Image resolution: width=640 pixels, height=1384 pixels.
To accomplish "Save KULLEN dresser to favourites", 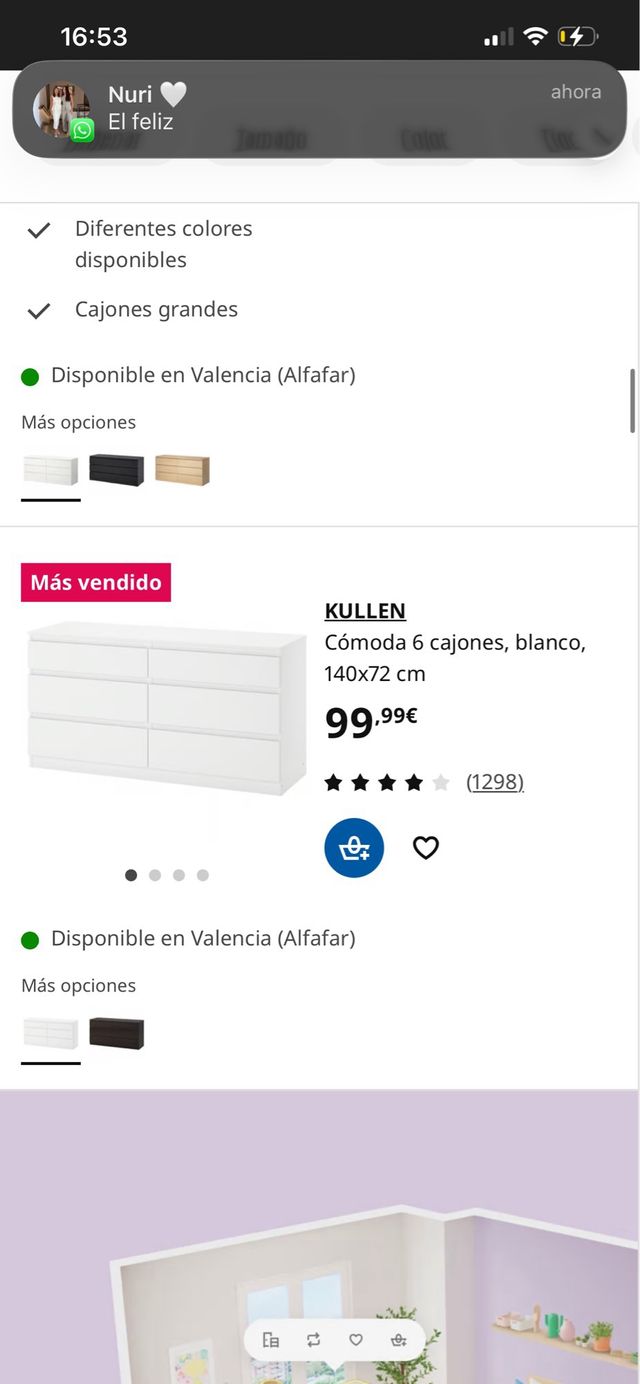I will pos(426,848).
